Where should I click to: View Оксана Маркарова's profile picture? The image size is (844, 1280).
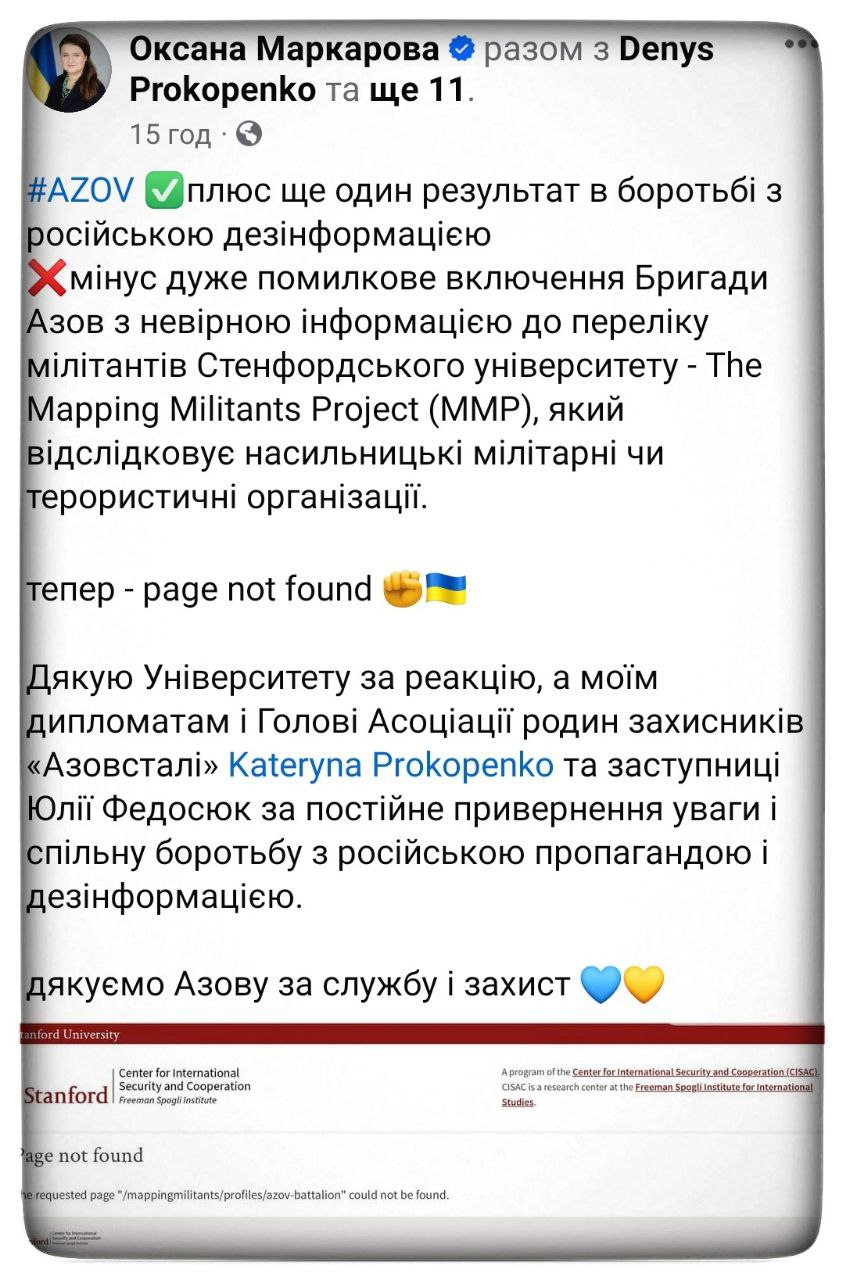pyautogui.click(x=70, y=70)
